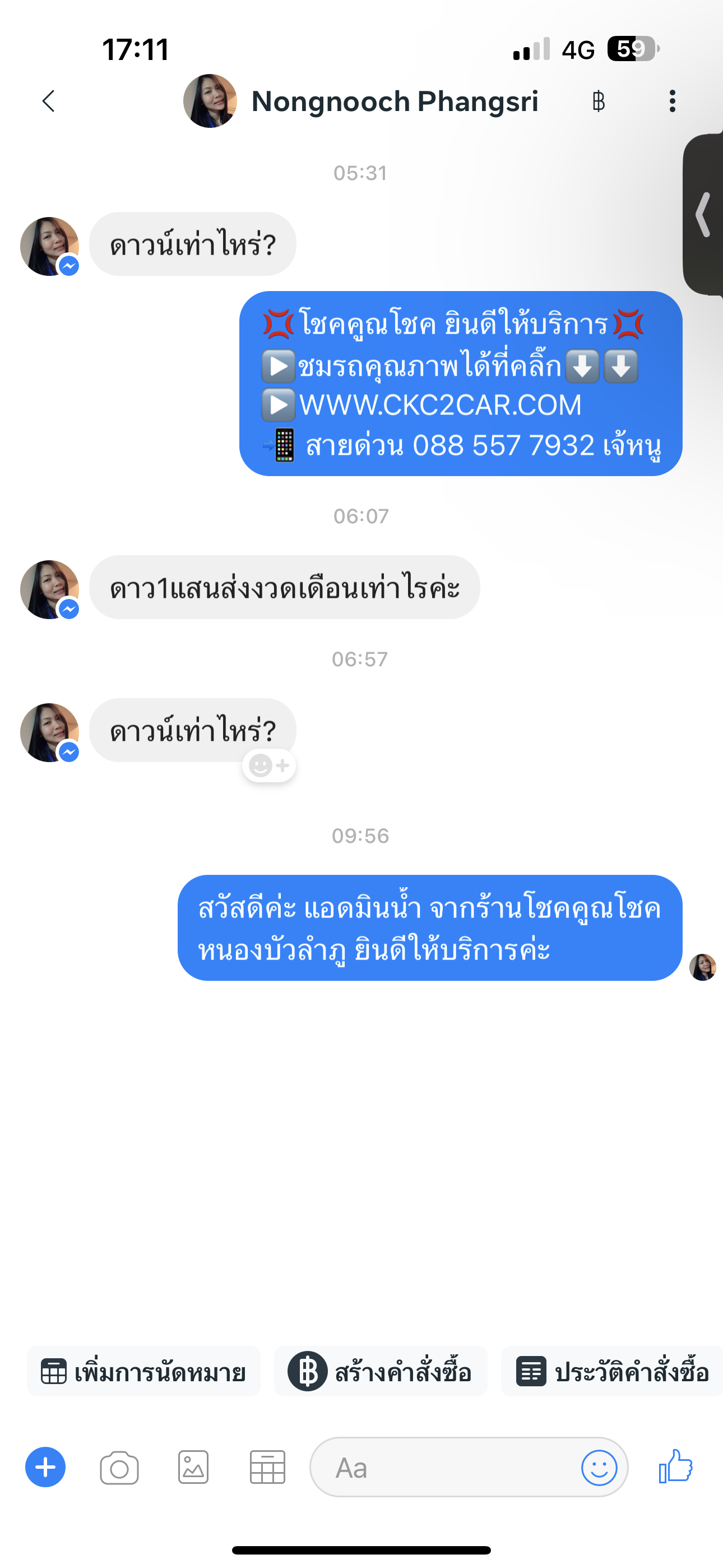Image resolution: width=723 pixels, height=1568 pixels.
Task: Expand the dark side panel handle
Action: click(x=704, y=214)
